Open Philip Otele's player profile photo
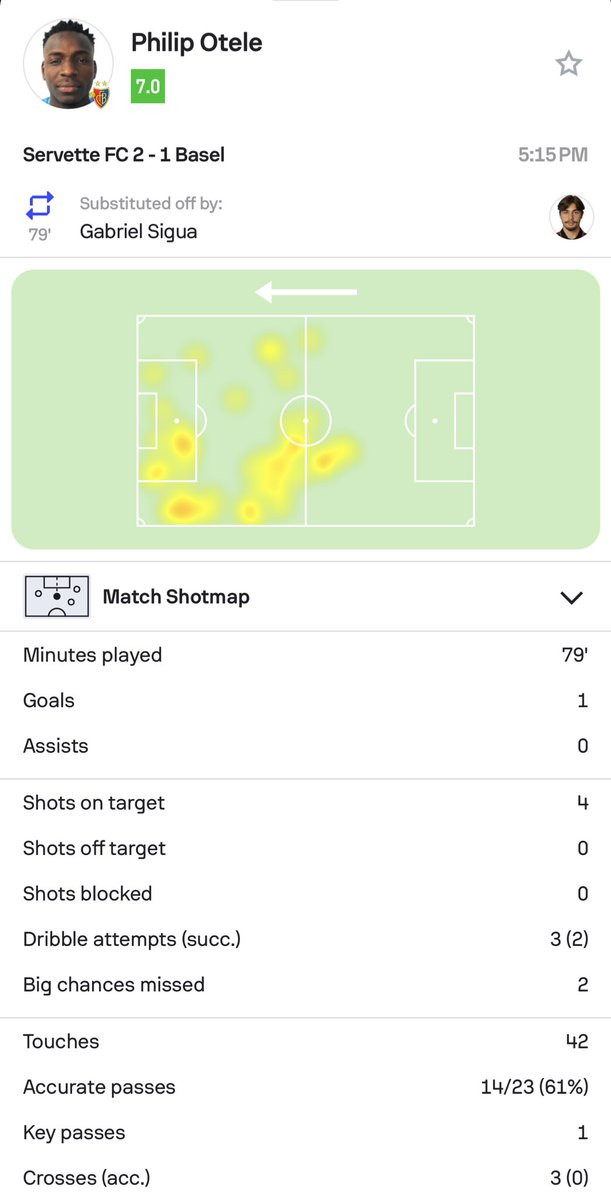Viewport: 611px width, 1200px height. [68, 64]
